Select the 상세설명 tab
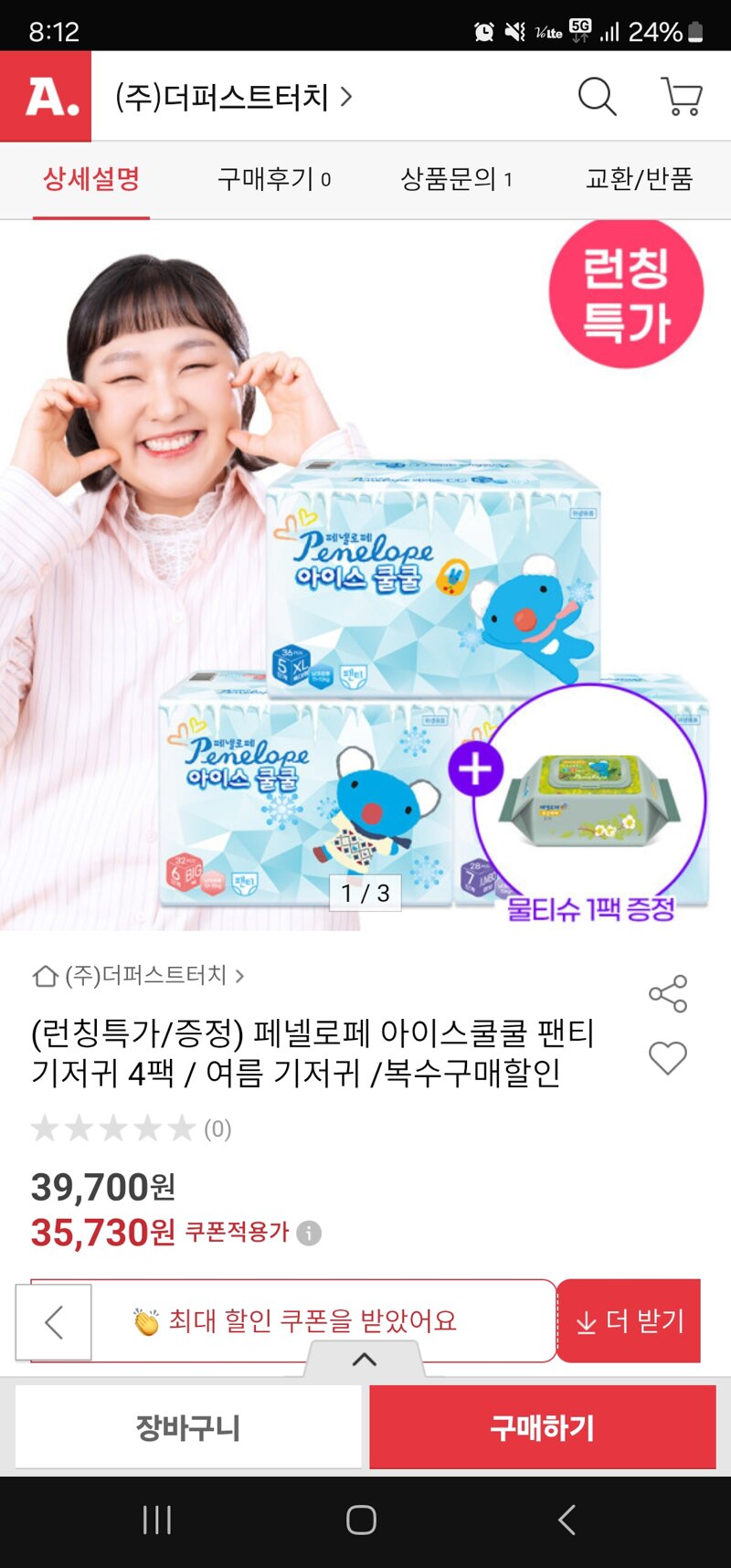The height and width of the screenshot is (1568, 731). point(91,178)
